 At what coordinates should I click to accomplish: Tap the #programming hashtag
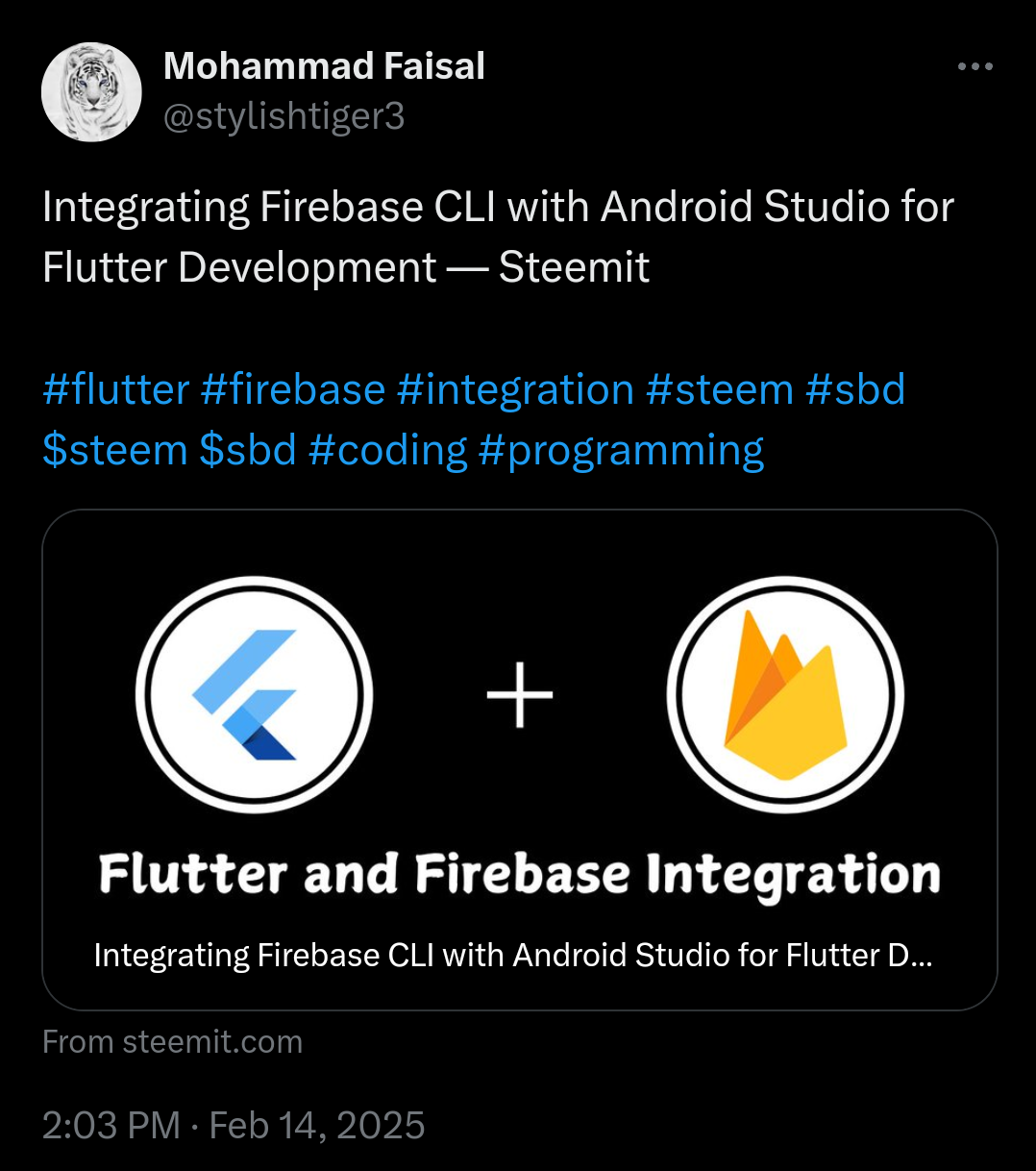point(621,450)
